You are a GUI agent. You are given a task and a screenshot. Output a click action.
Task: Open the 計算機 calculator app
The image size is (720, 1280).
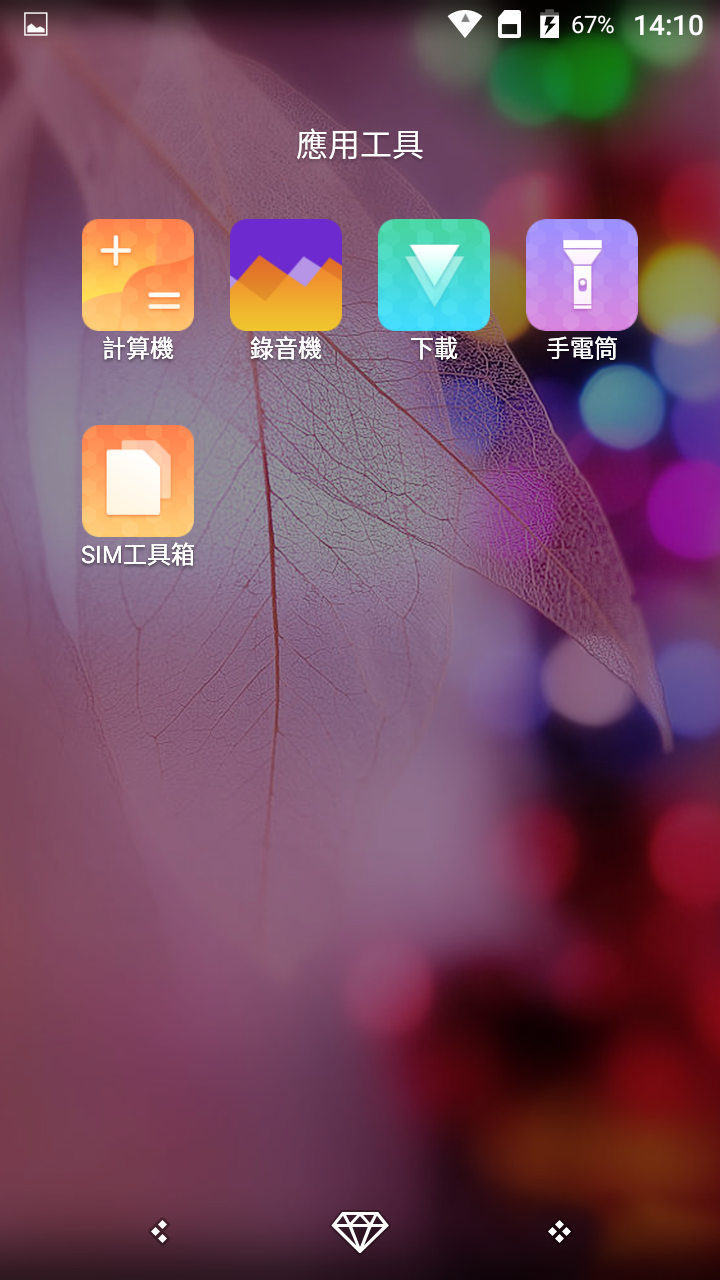point(138,275)
